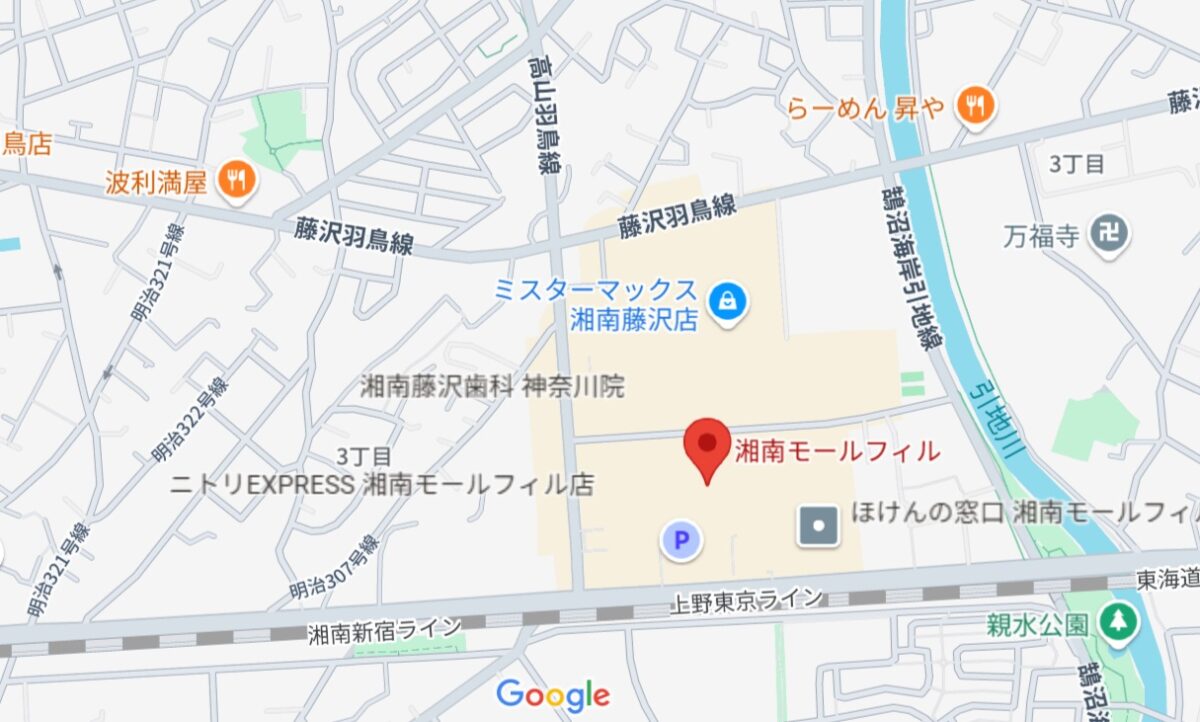Image resolution: width=1200 pixels, height=722 pixels.
Task: Select the parking P marker
Action: (x=682, y=541)
